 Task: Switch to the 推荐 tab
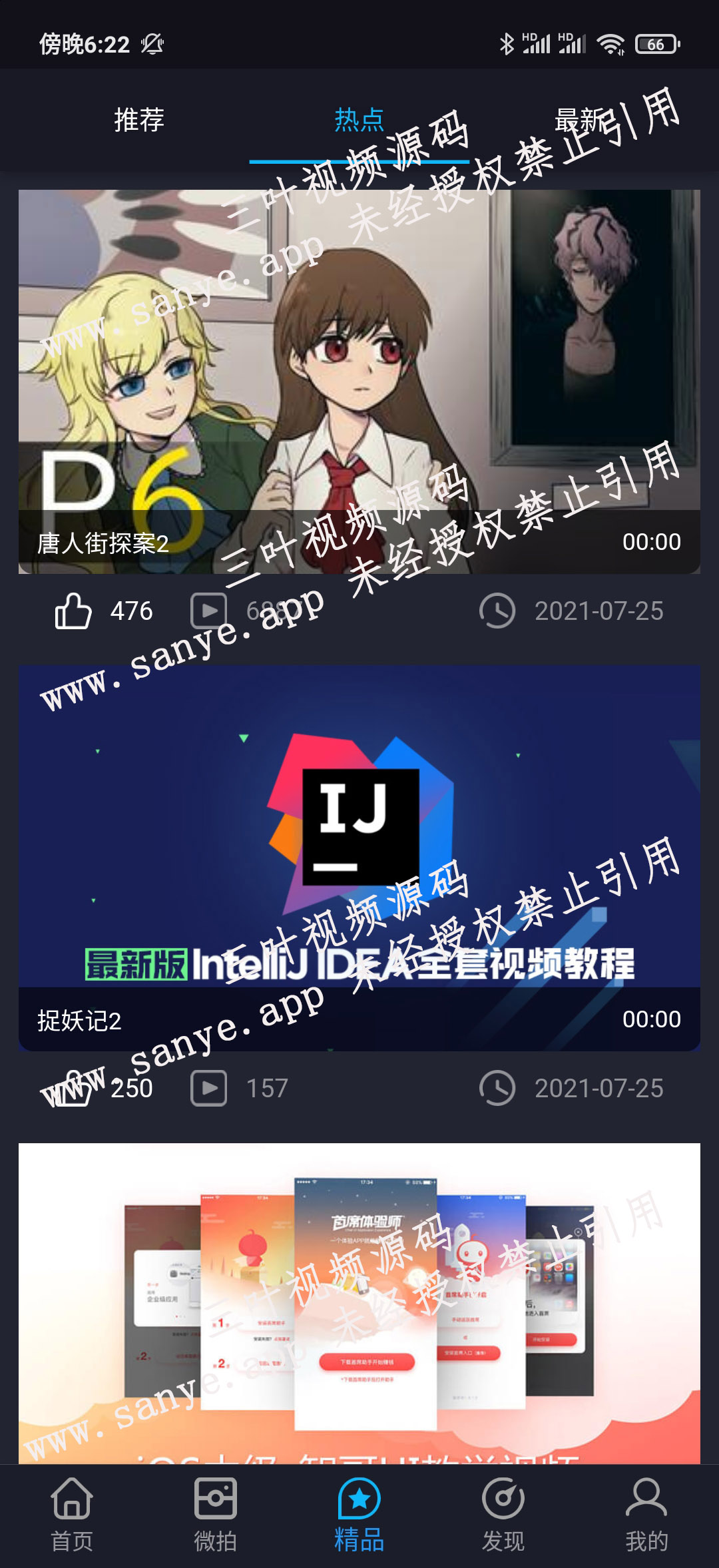(139, 120)
